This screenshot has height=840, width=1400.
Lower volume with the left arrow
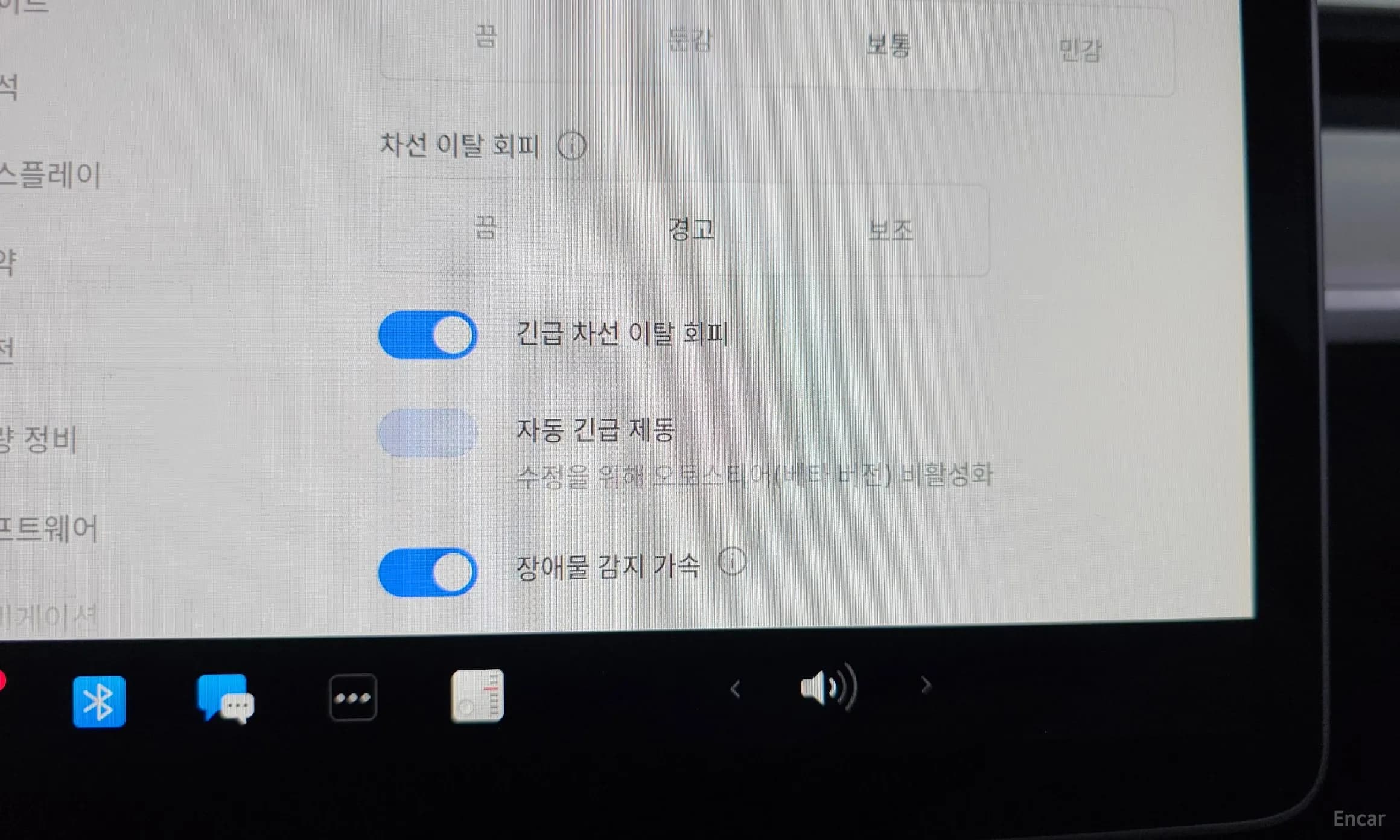[735, 689]
